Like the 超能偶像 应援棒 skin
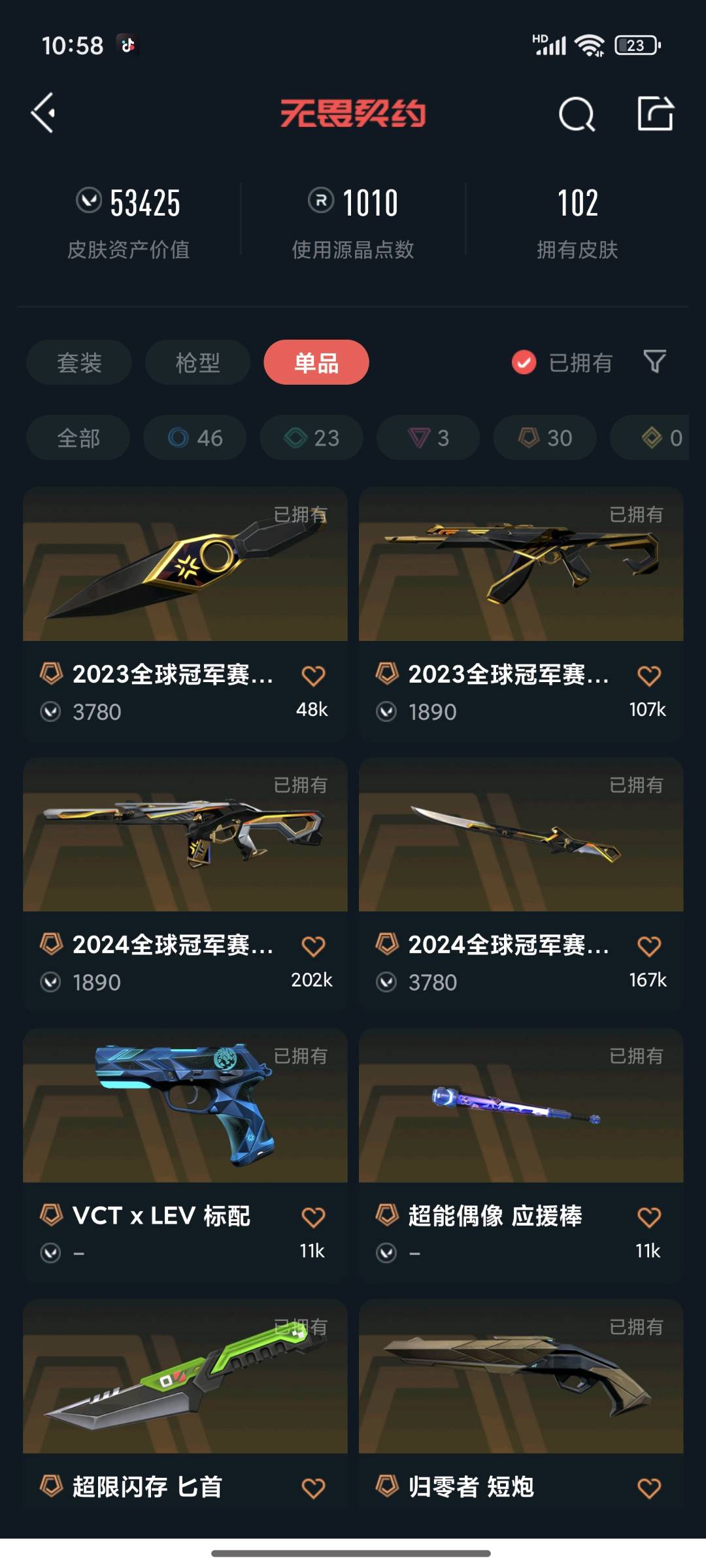 (x=649, y=1217)
